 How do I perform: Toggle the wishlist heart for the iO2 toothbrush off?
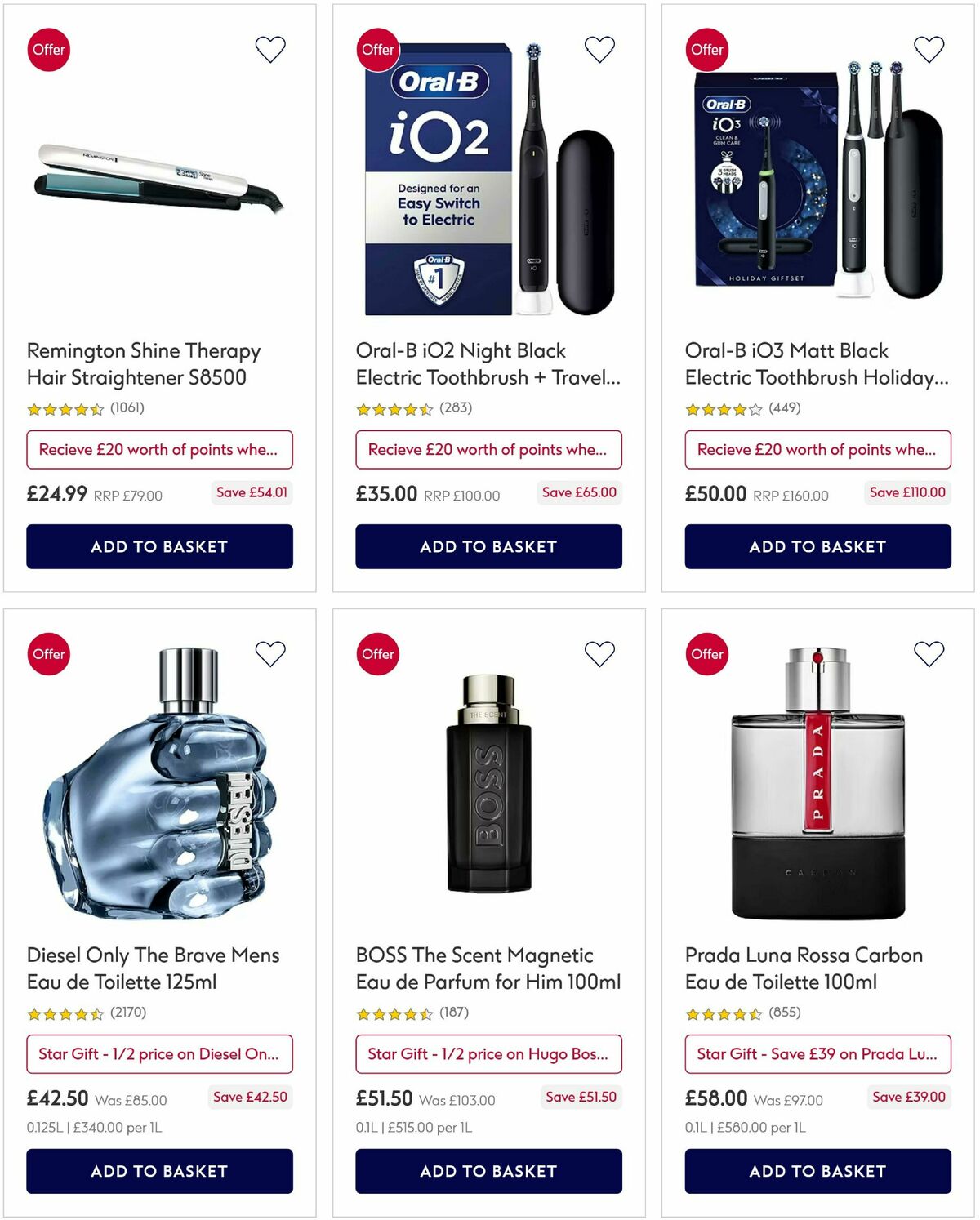[599, 50]
